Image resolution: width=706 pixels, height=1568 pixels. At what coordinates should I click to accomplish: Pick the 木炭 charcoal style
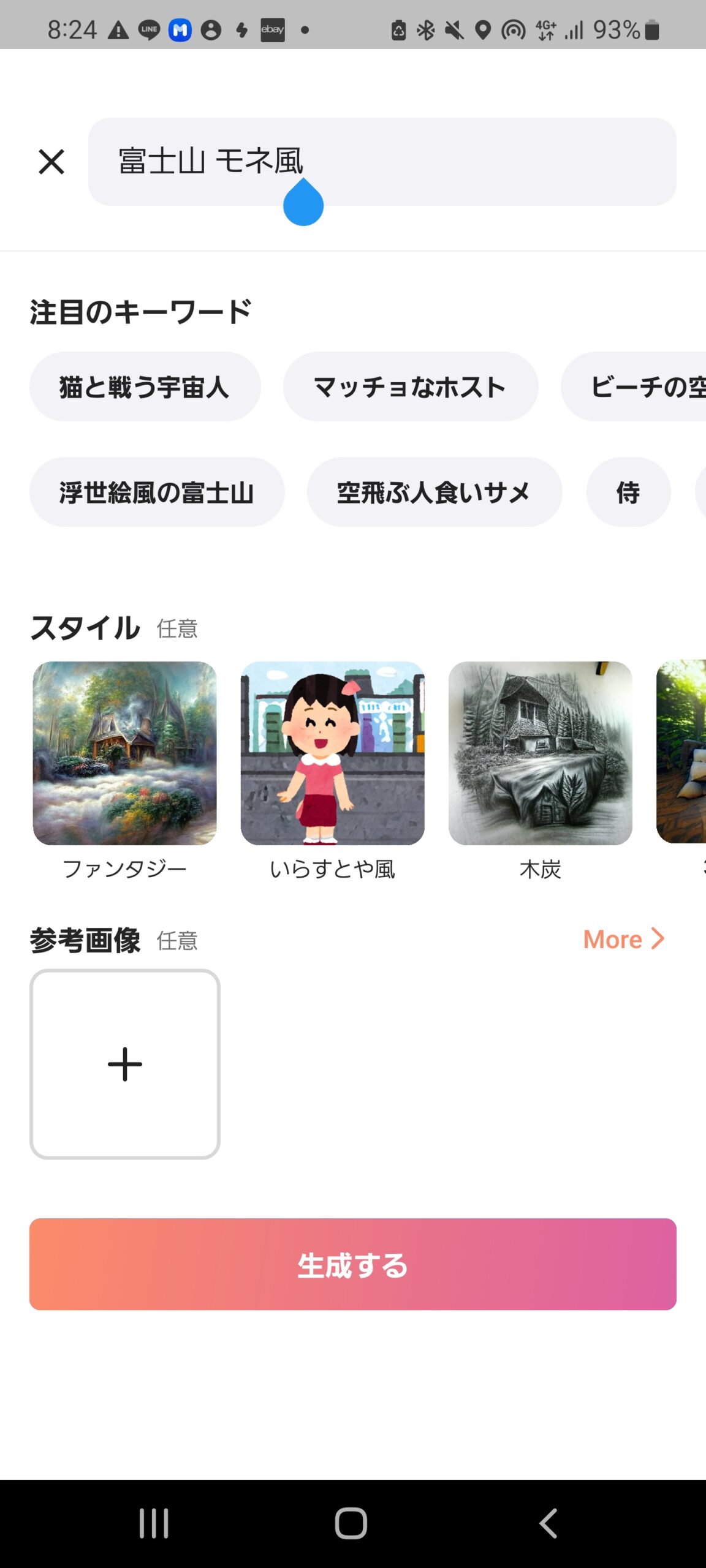tap(540, 753)
